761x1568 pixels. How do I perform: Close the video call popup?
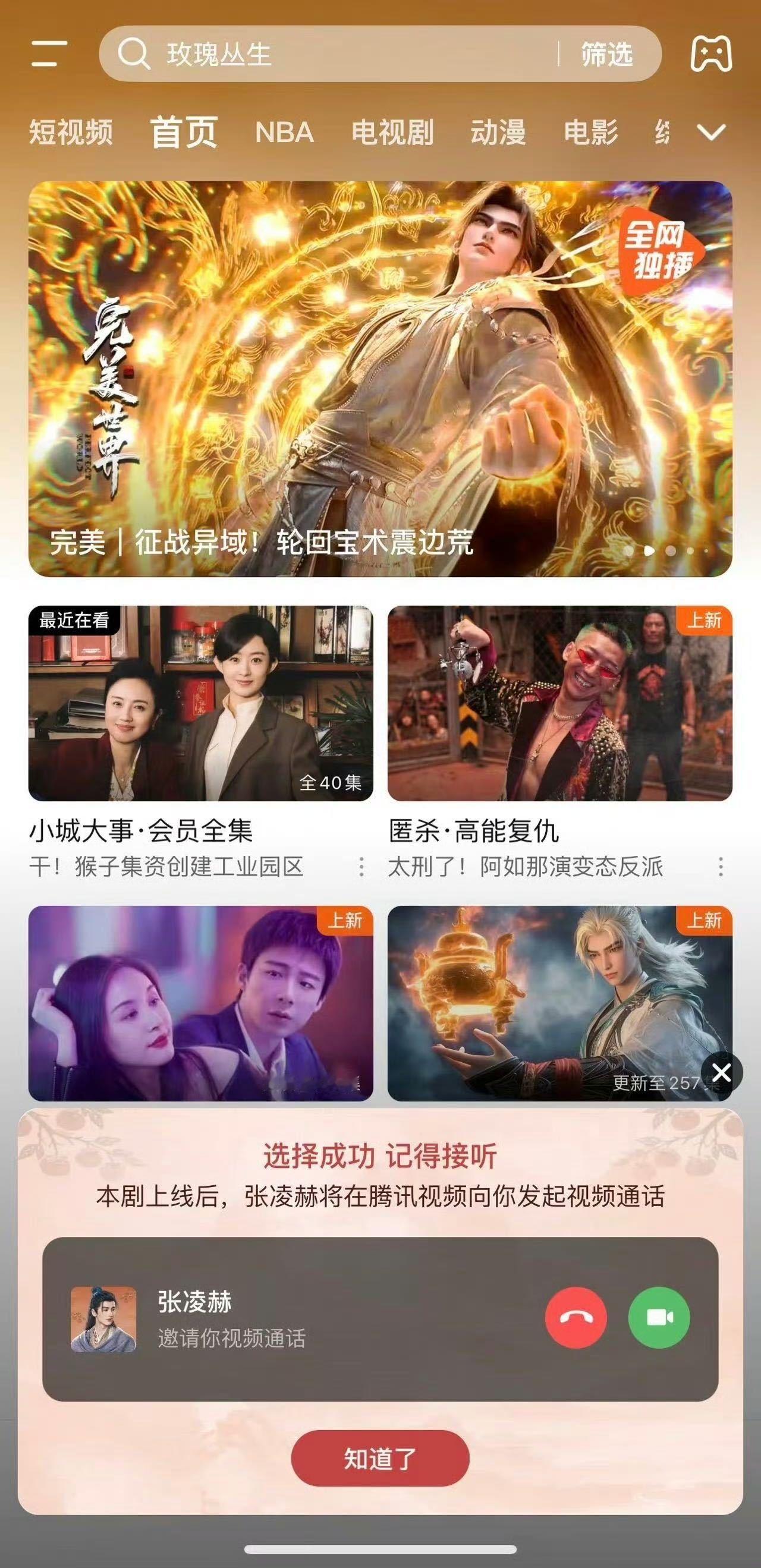721,1072
